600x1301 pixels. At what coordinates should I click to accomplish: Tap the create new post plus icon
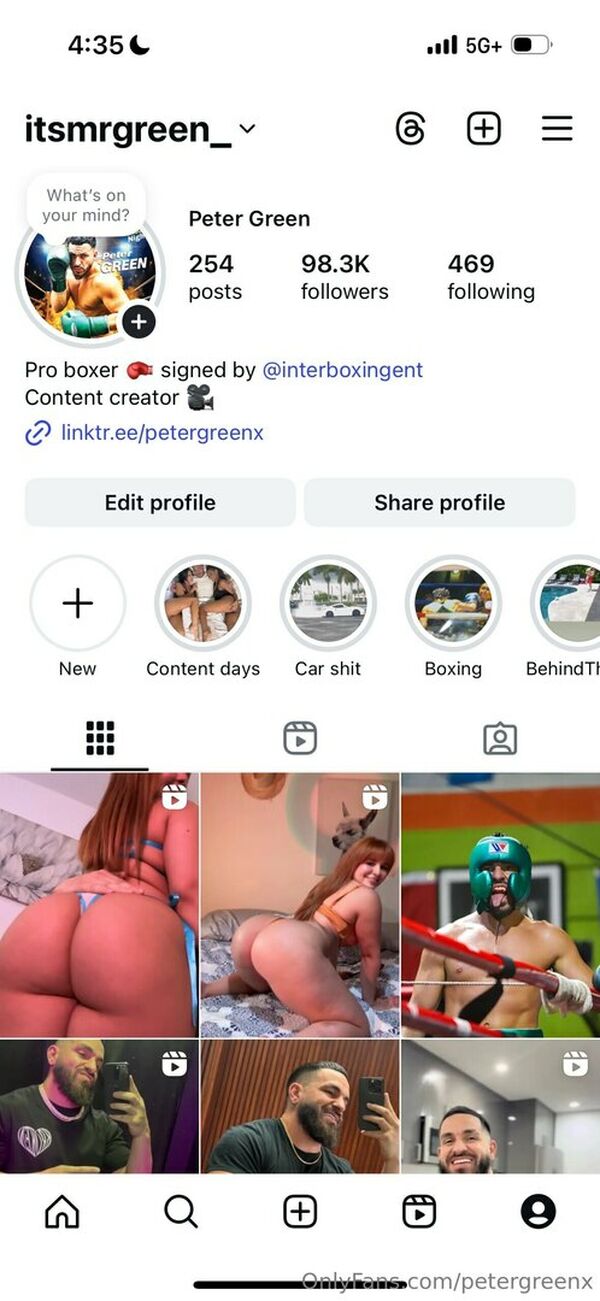484,129
